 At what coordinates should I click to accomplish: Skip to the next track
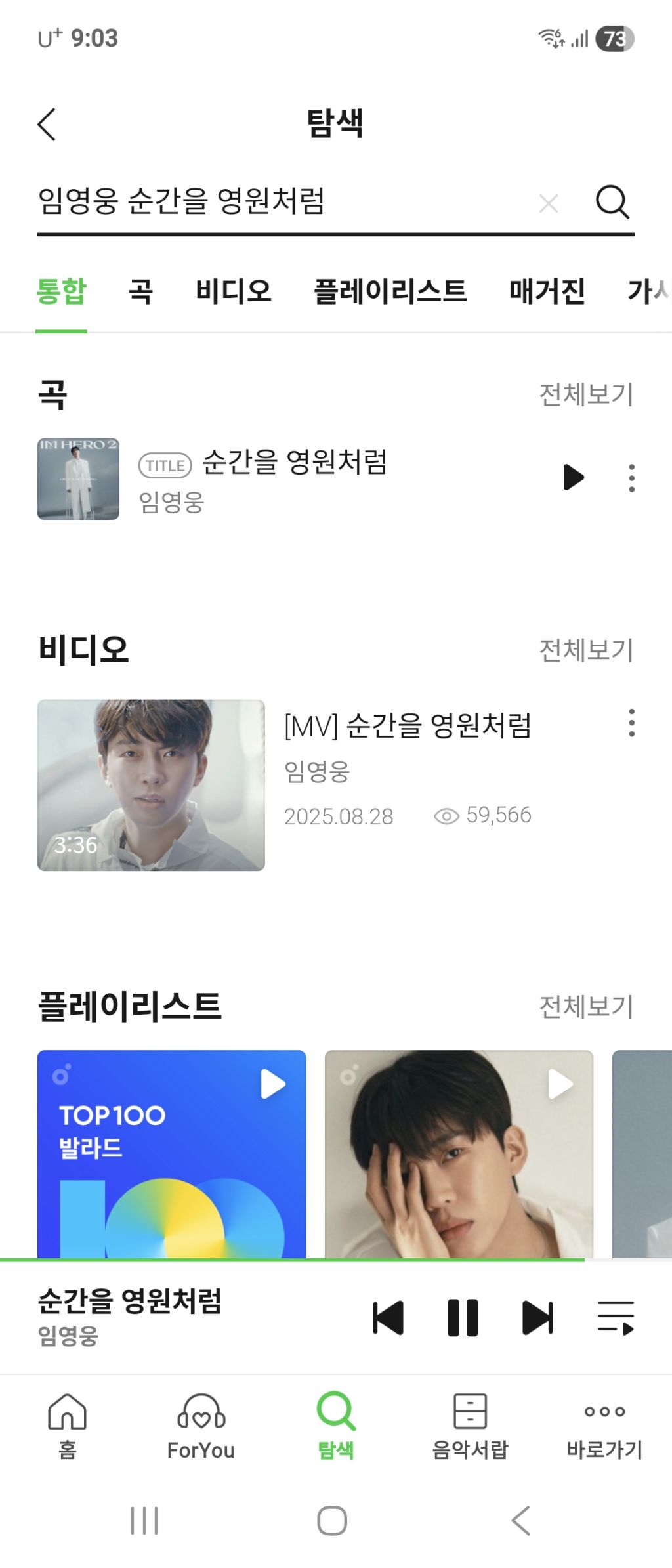(538, 1317)
